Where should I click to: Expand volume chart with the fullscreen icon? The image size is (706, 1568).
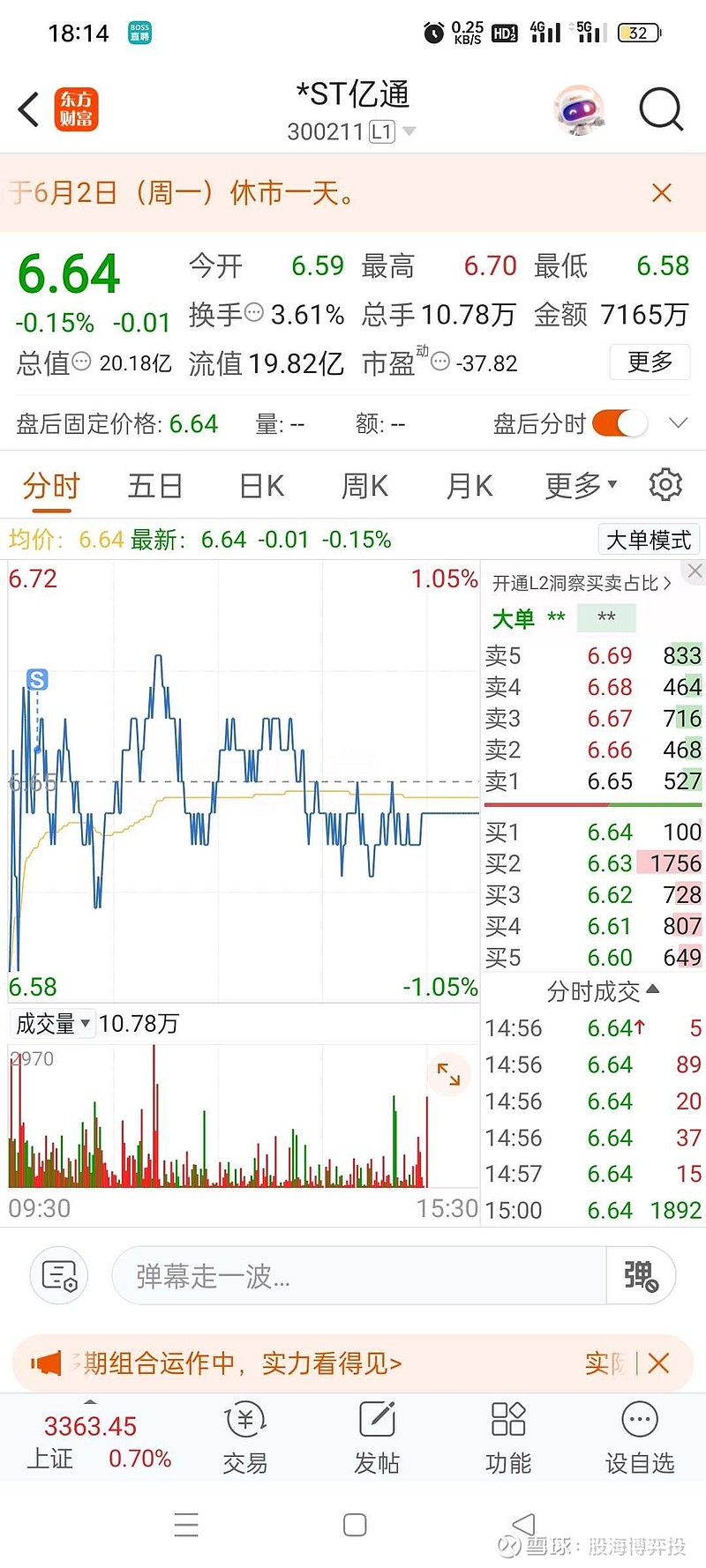(449, 1074)
